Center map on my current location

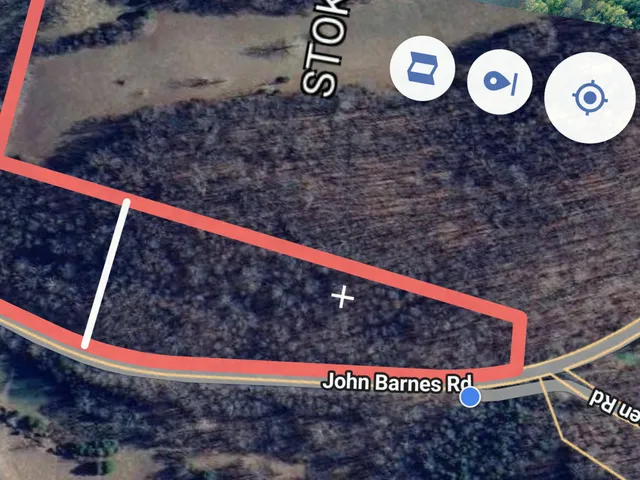(590, 97)
